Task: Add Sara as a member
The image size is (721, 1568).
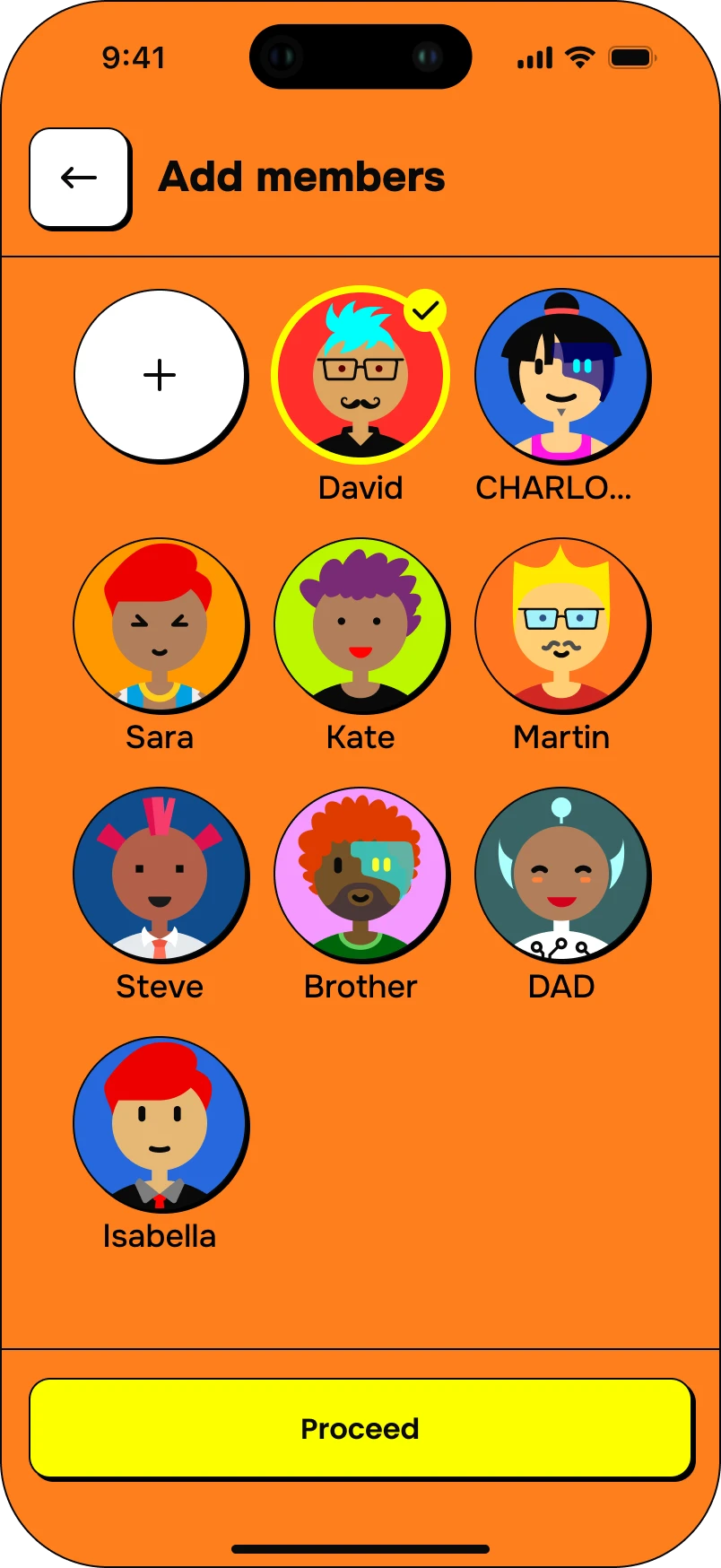Action: coord(160,624)
